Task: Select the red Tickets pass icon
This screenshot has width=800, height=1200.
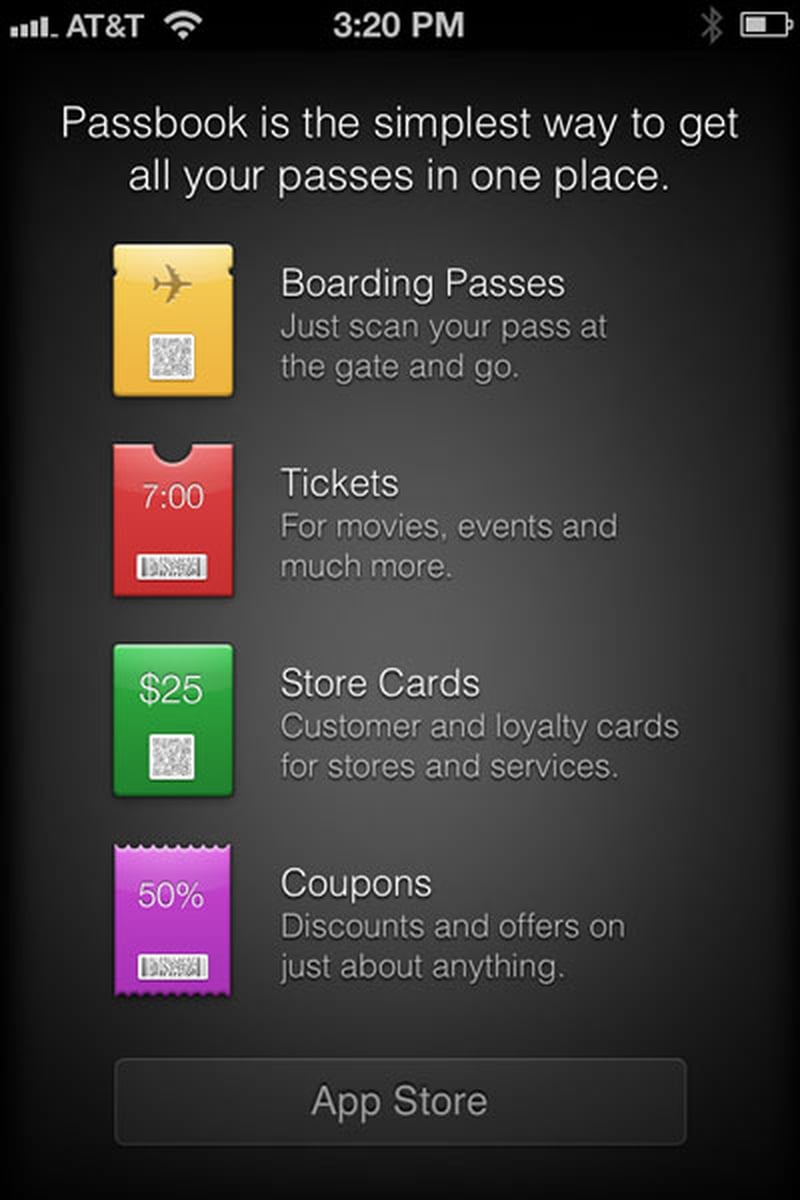Action: [x=173, y=520]
